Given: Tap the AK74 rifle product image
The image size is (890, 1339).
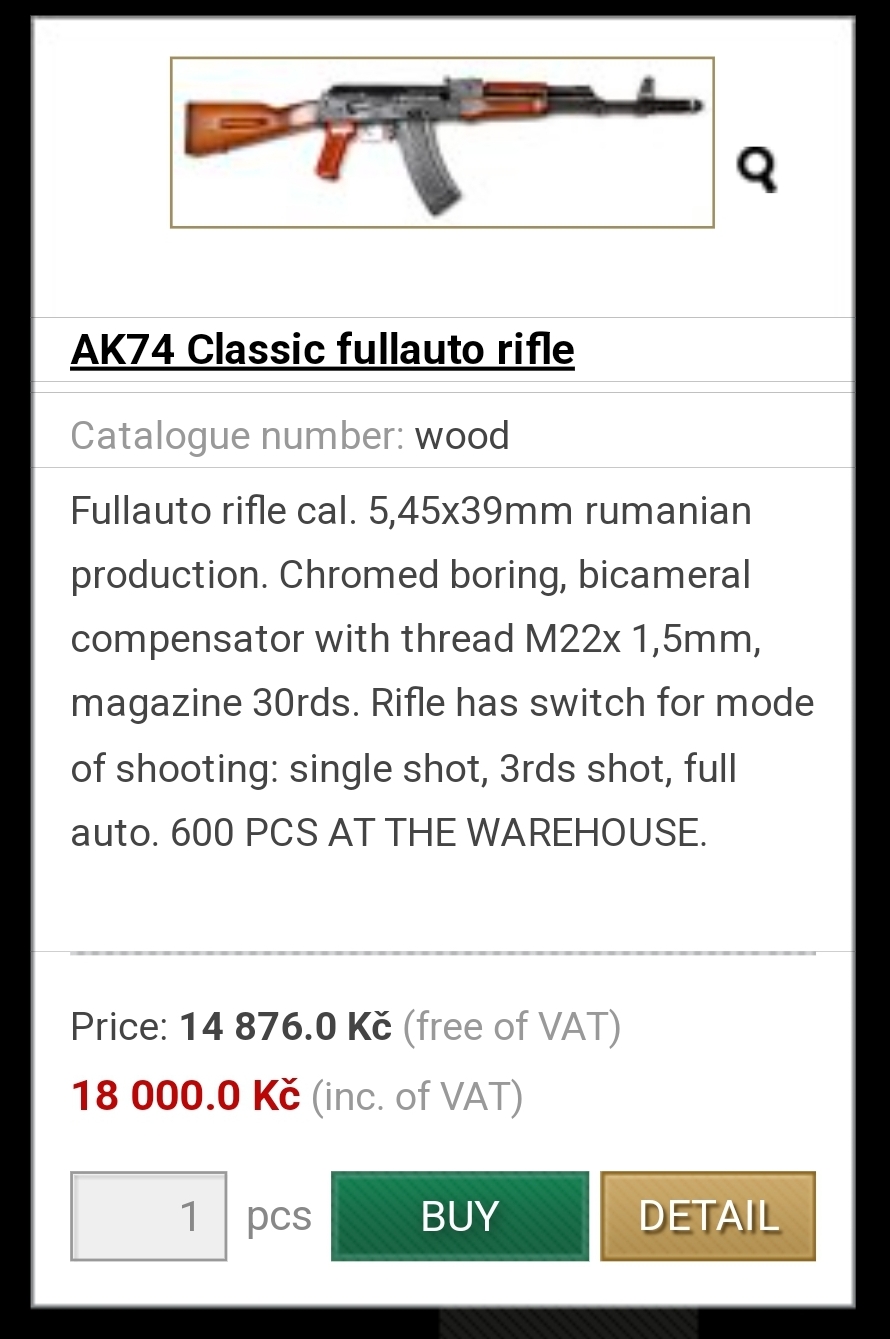Looking at the screenshot, I should point(442,142).
